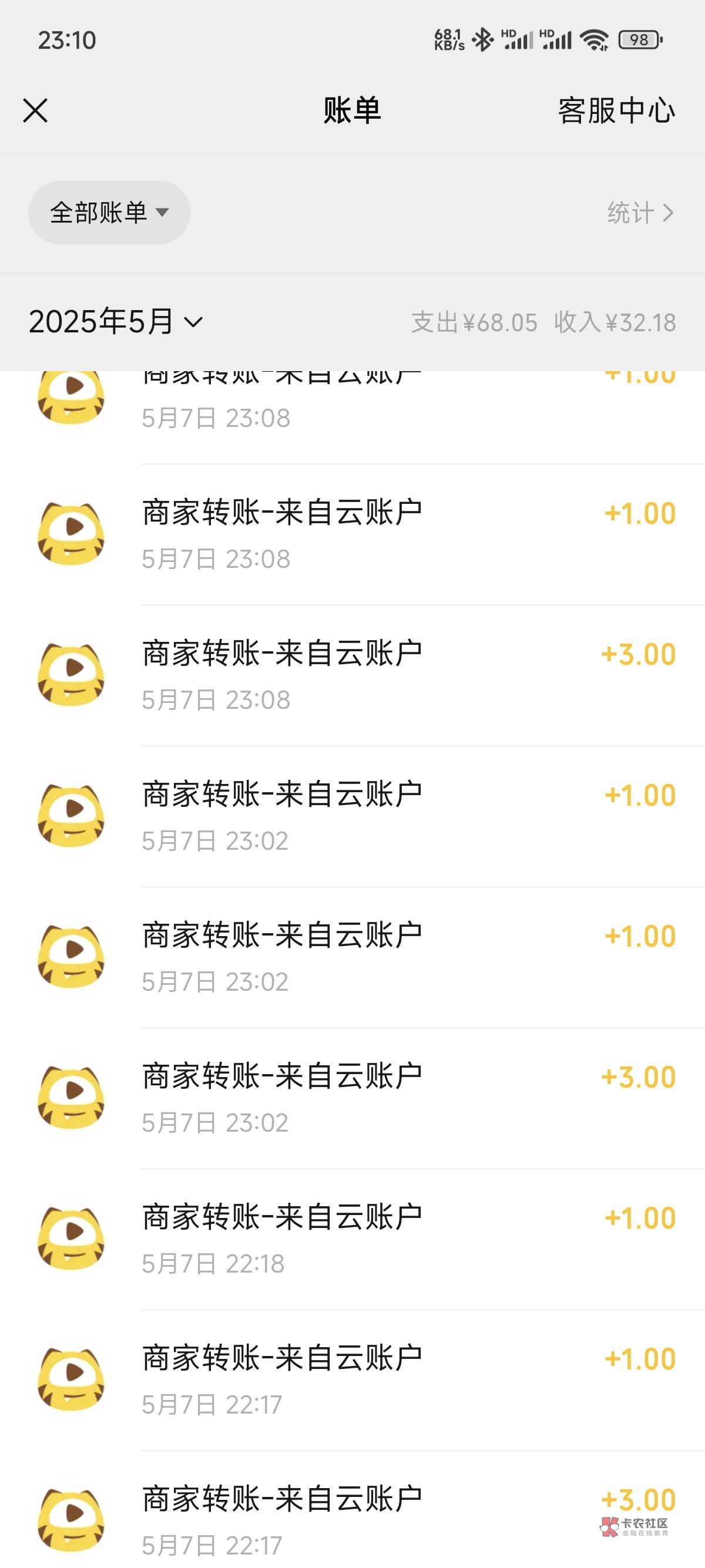The height and width of the screenshot is (1568, 705).
Task: Open the +3.00 transfer at 23:02
Action: [x=365, y=1098]
